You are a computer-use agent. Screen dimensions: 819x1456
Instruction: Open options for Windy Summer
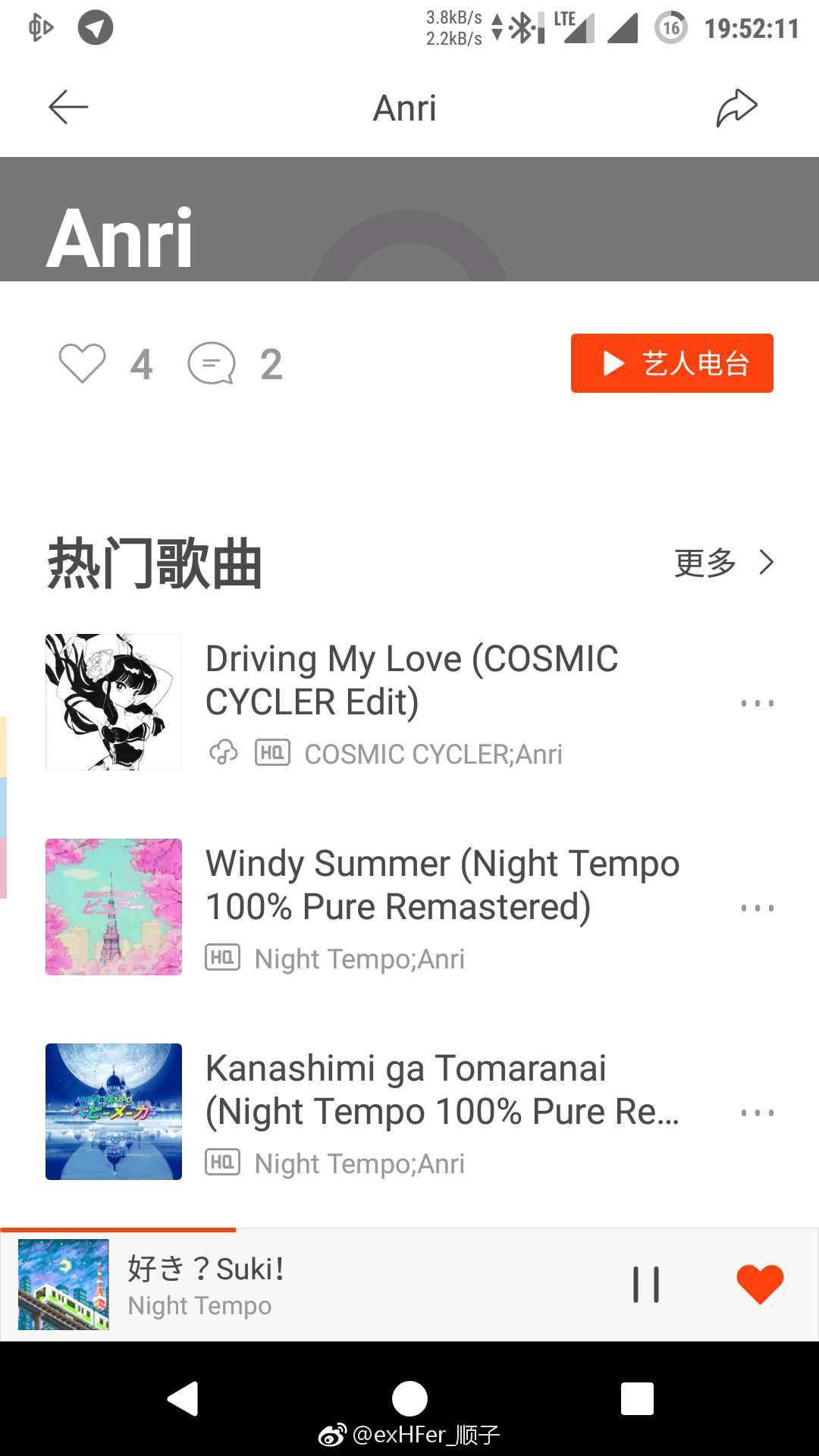tap(758, 908)
